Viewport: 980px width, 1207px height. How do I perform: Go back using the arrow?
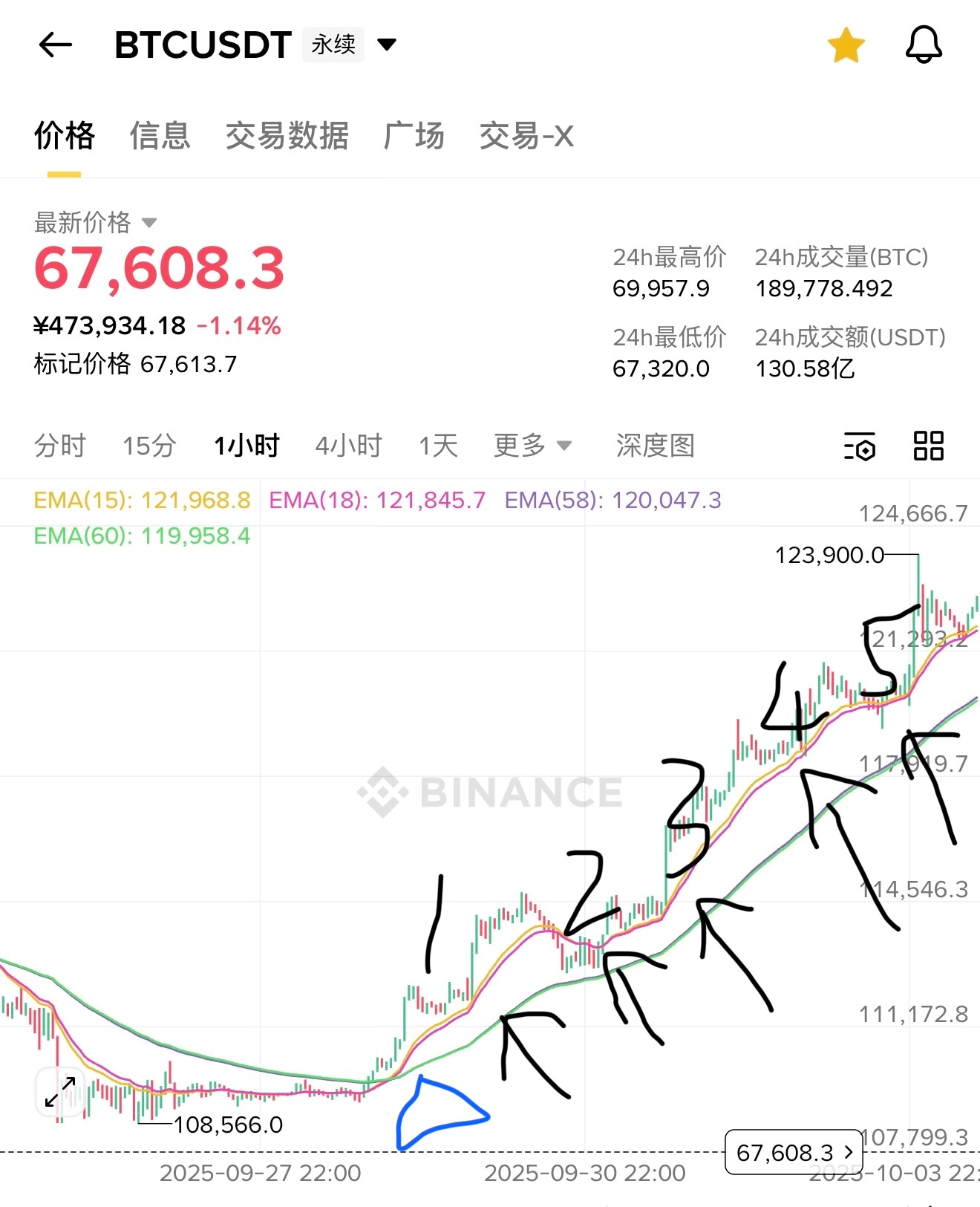point(55,45)
